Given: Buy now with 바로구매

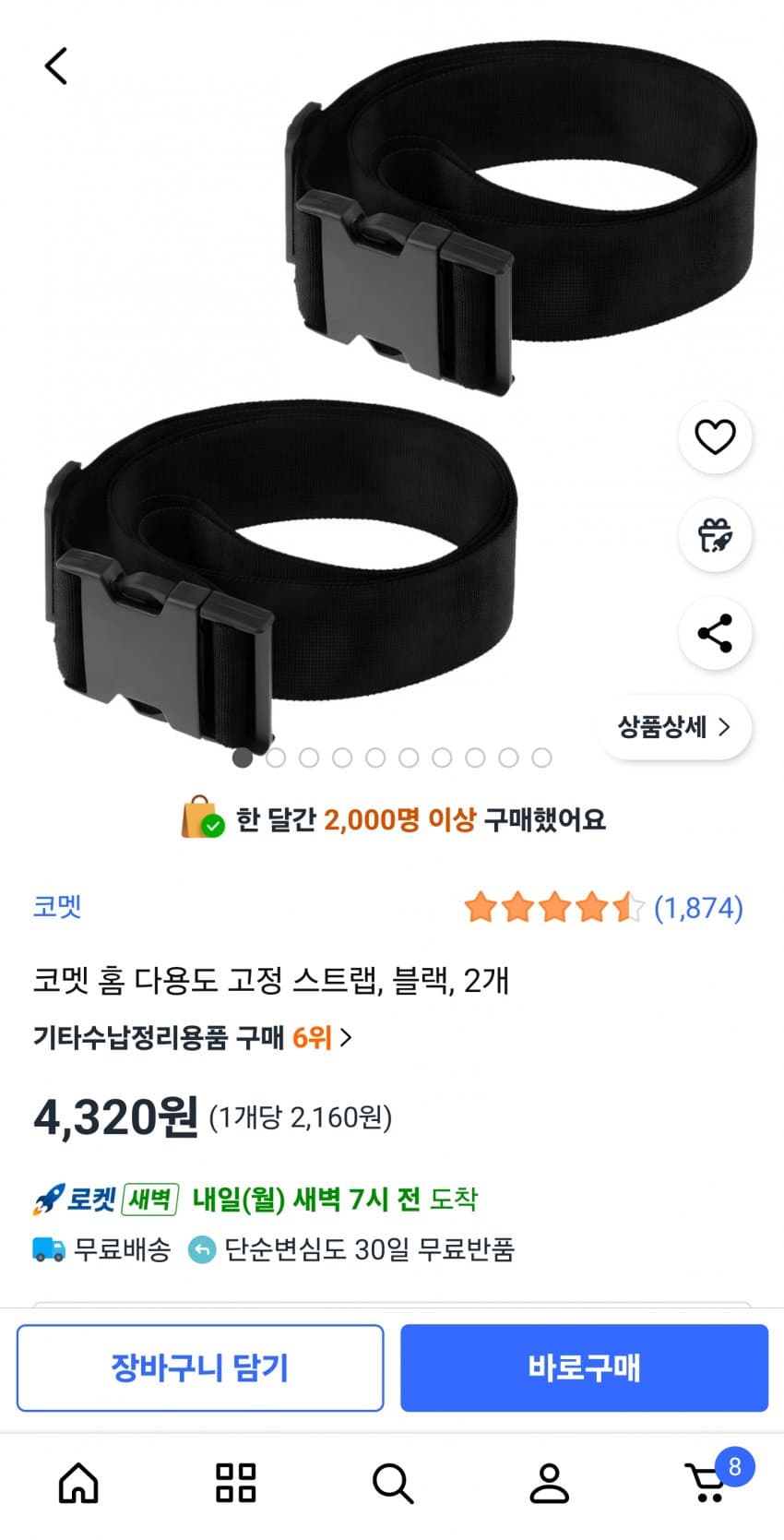Looking at the screenshot, I should (x=584, y=1367).
